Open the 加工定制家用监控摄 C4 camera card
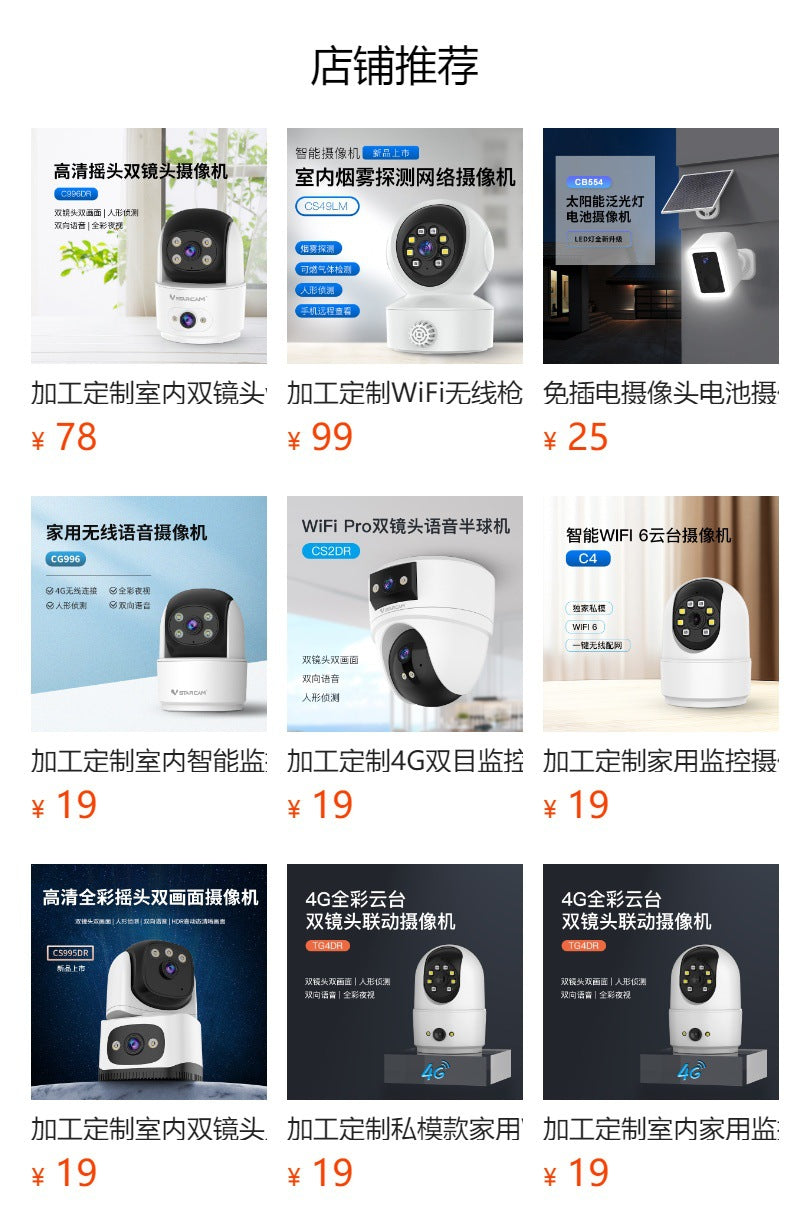This screenshot has width=790, height=1232. pos(660,614)
